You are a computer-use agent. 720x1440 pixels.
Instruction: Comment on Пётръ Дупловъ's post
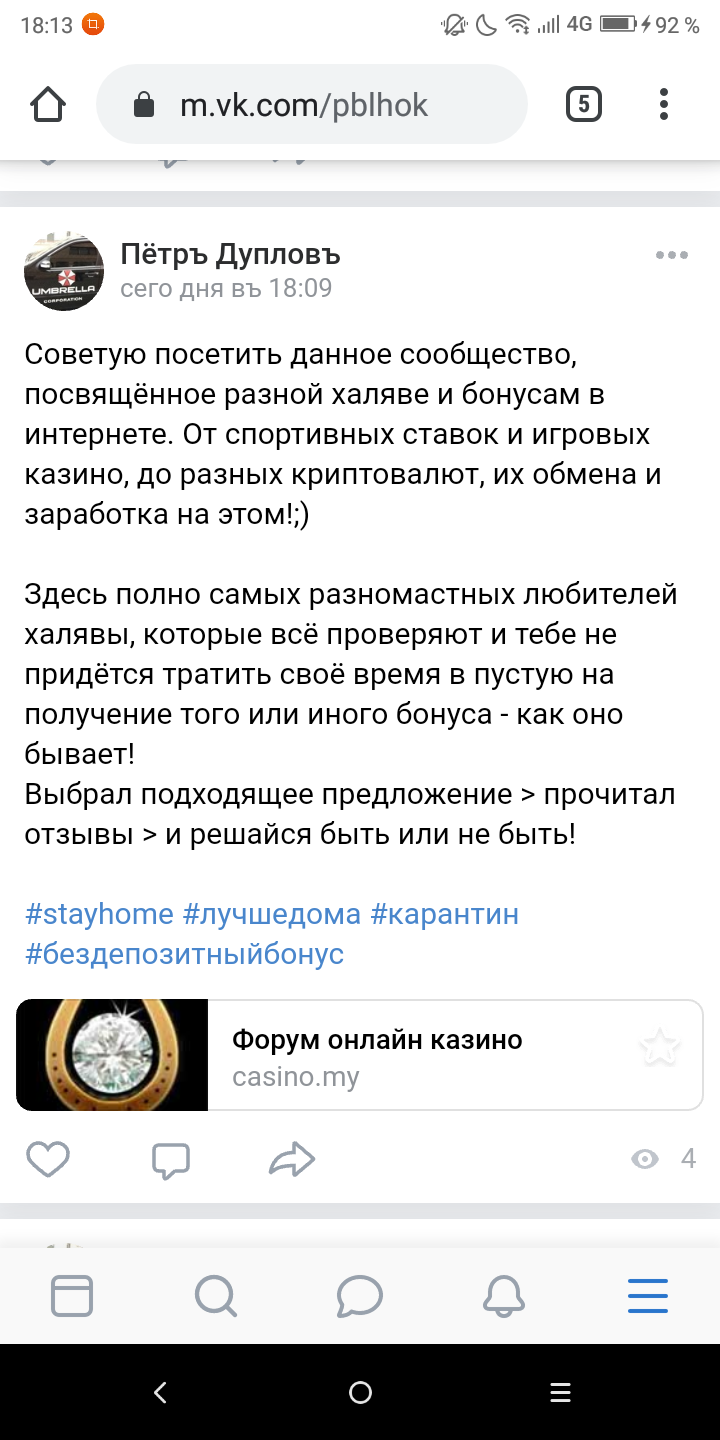(171, 1160)
